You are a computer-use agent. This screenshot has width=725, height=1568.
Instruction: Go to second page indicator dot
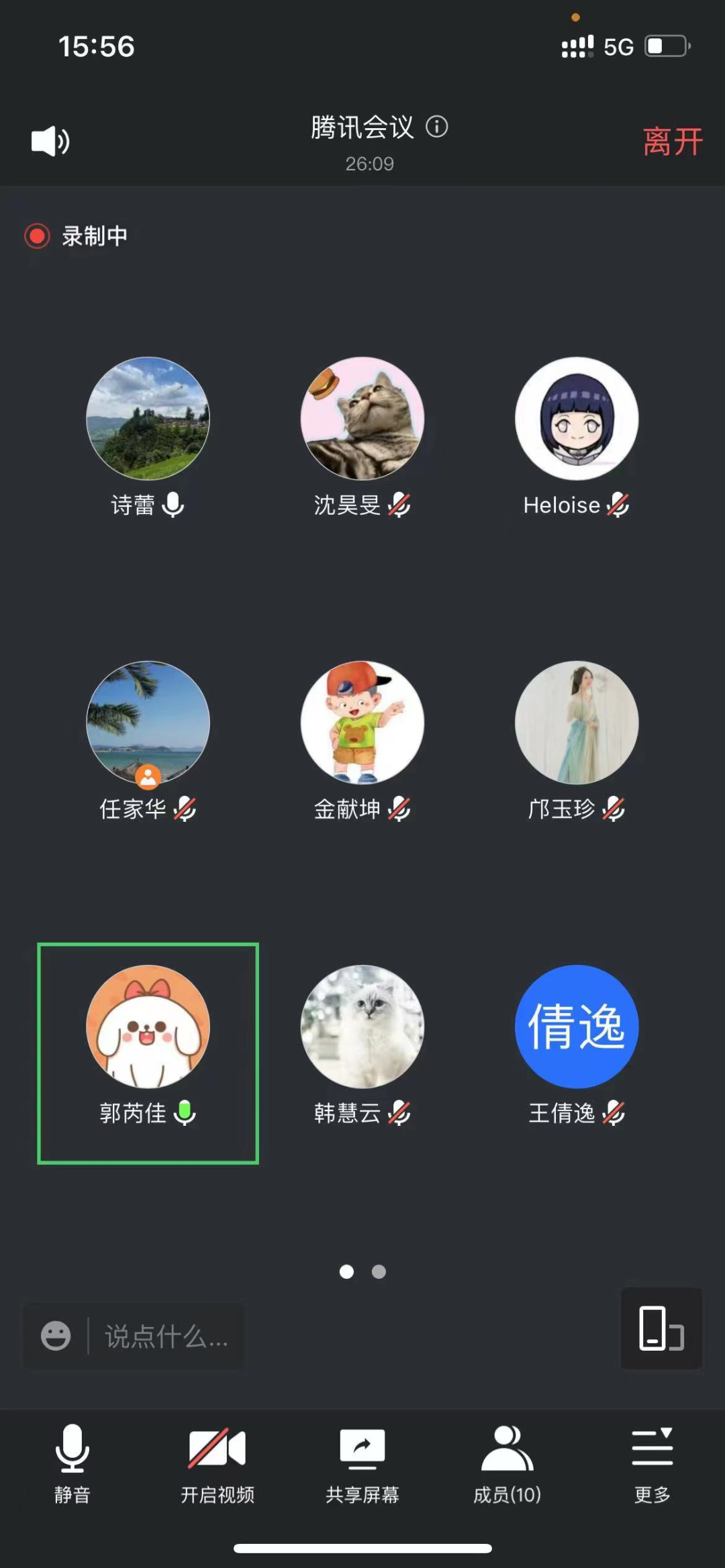379,1271
